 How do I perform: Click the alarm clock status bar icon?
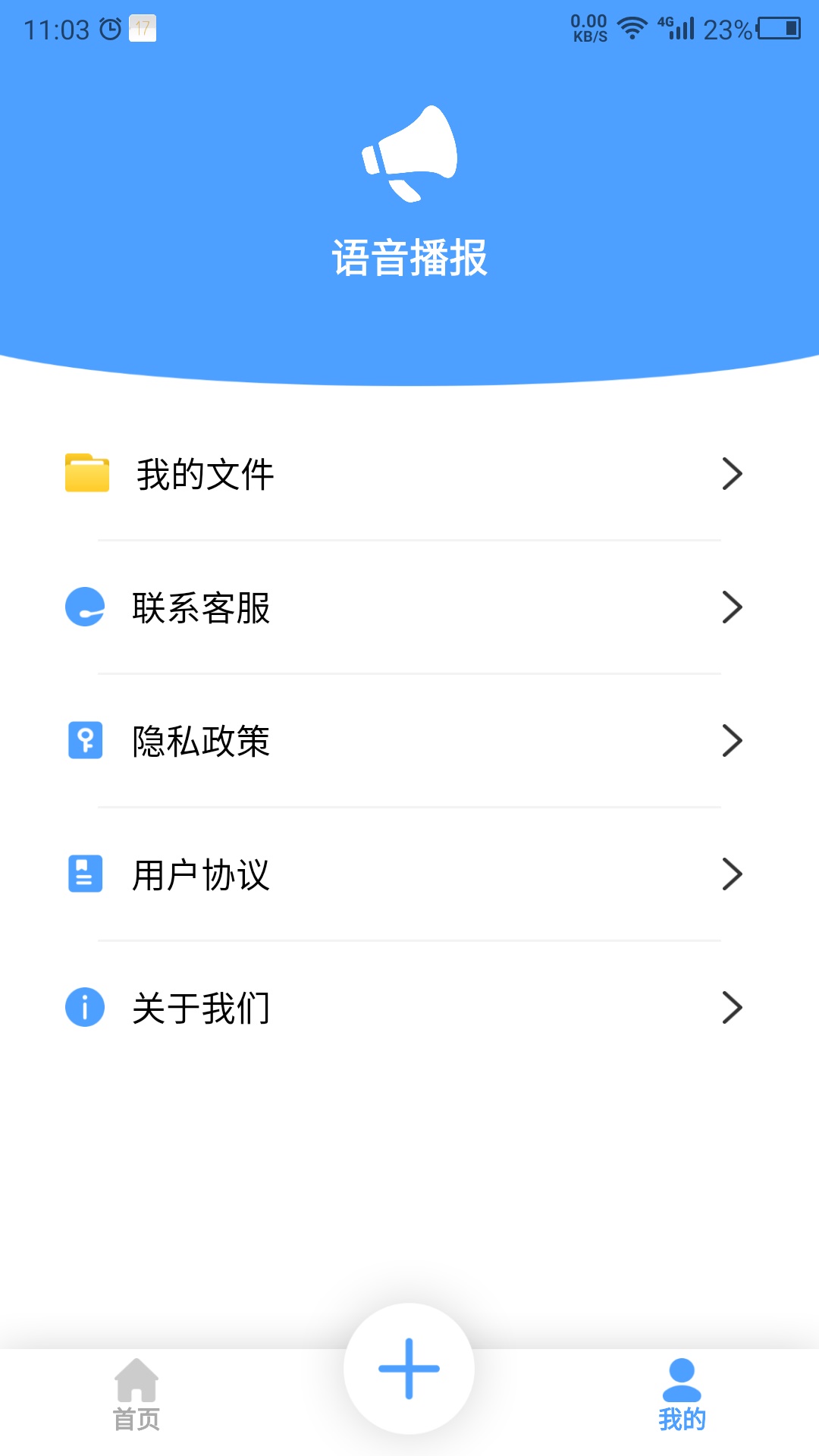[x=109, y=27]
